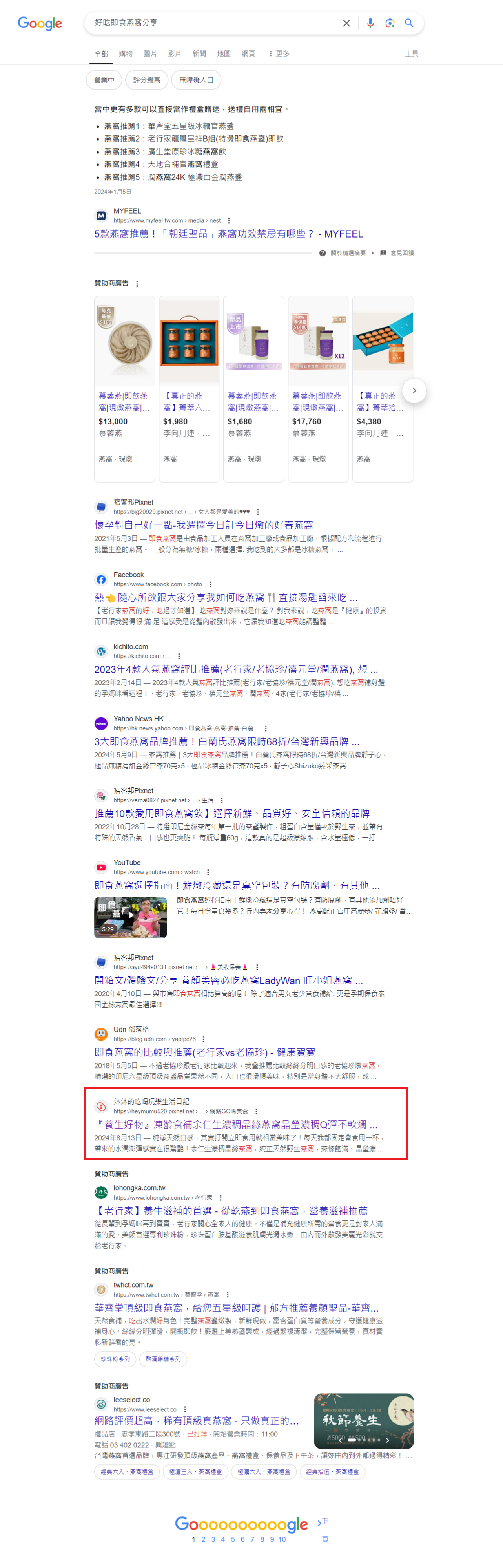The width and height of the screenshot is (503, 1568).
Task: Open more options for the Facebook result
Action: 210,584
